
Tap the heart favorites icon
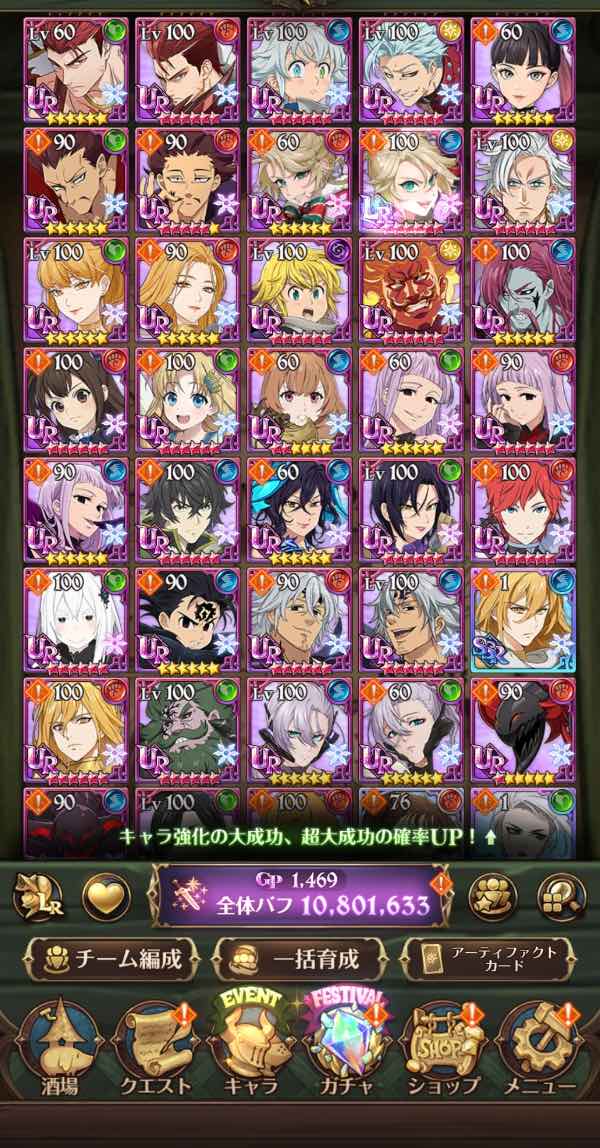(x=106, y=898)
